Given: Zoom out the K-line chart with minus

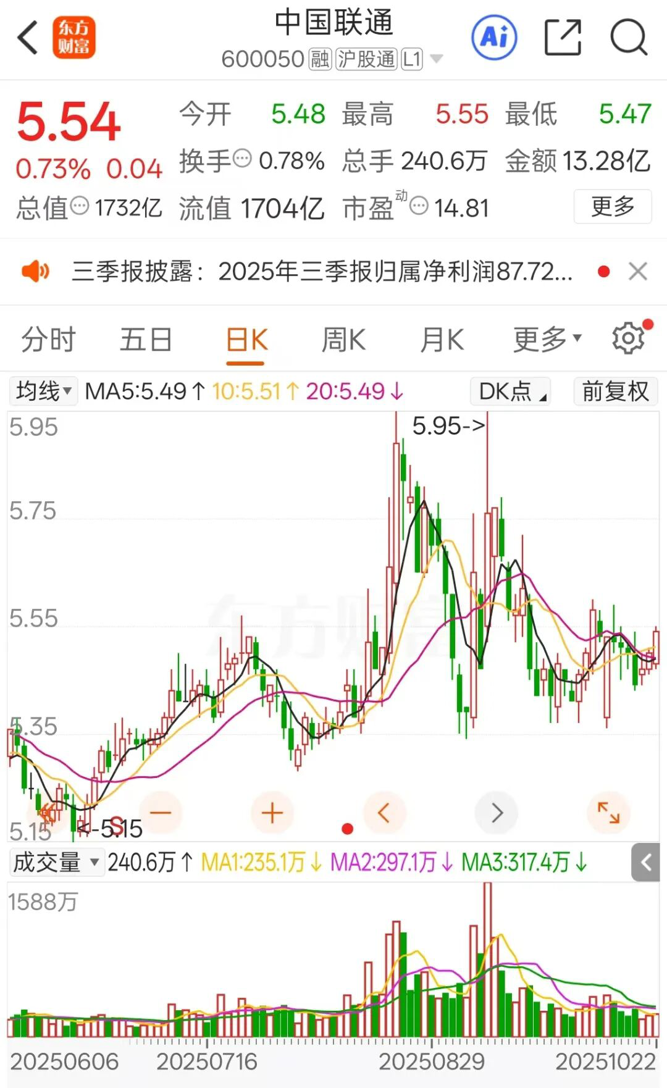Looking at the screenshot, I should click(161, 812).
